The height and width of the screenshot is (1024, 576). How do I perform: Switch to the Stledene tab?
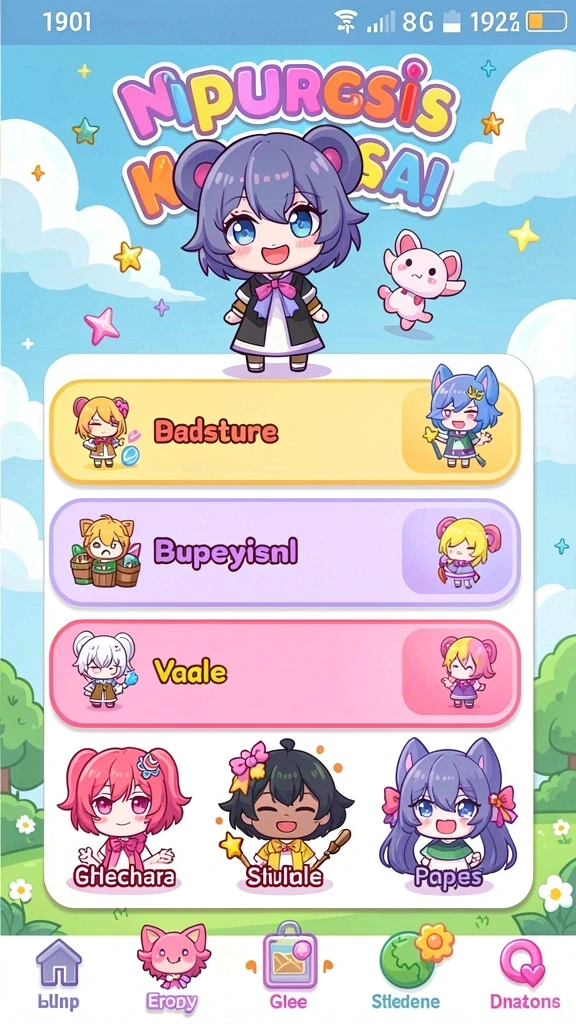(406, 971)
